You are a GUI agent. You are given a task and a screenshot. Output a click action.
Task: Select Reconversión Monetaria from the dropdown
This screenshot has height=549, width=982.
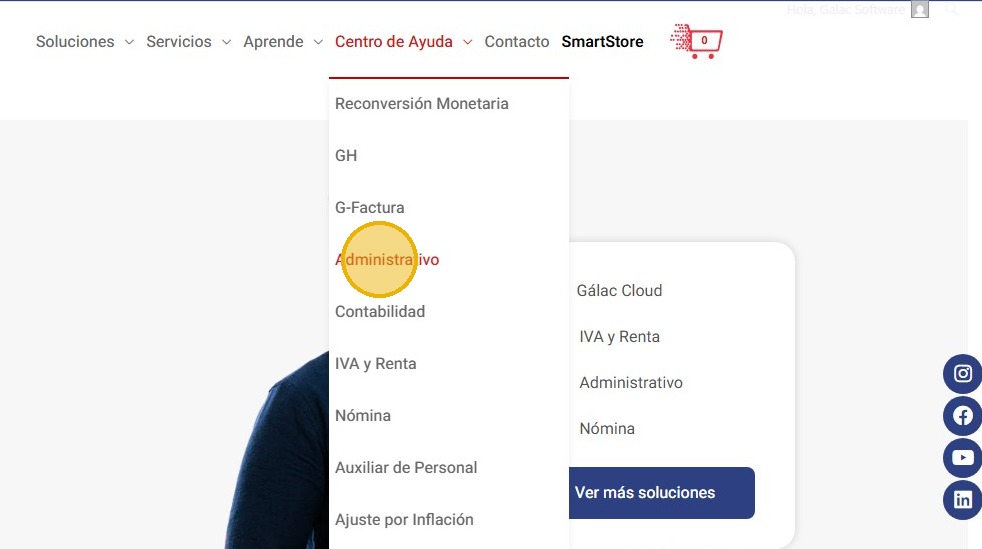421,104
